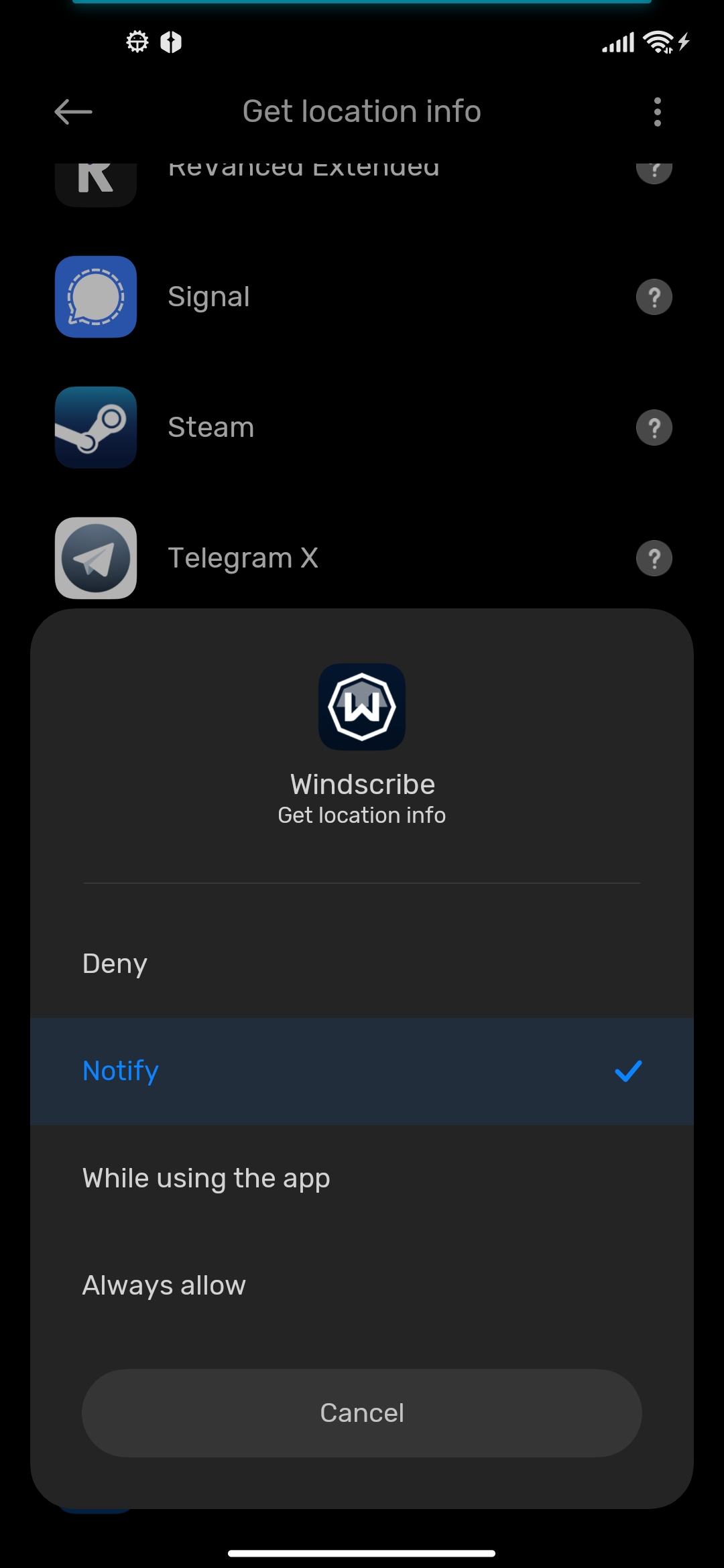724x1568 pixels.
Task: Pick Always allow for location
Action: point(362,1285)
